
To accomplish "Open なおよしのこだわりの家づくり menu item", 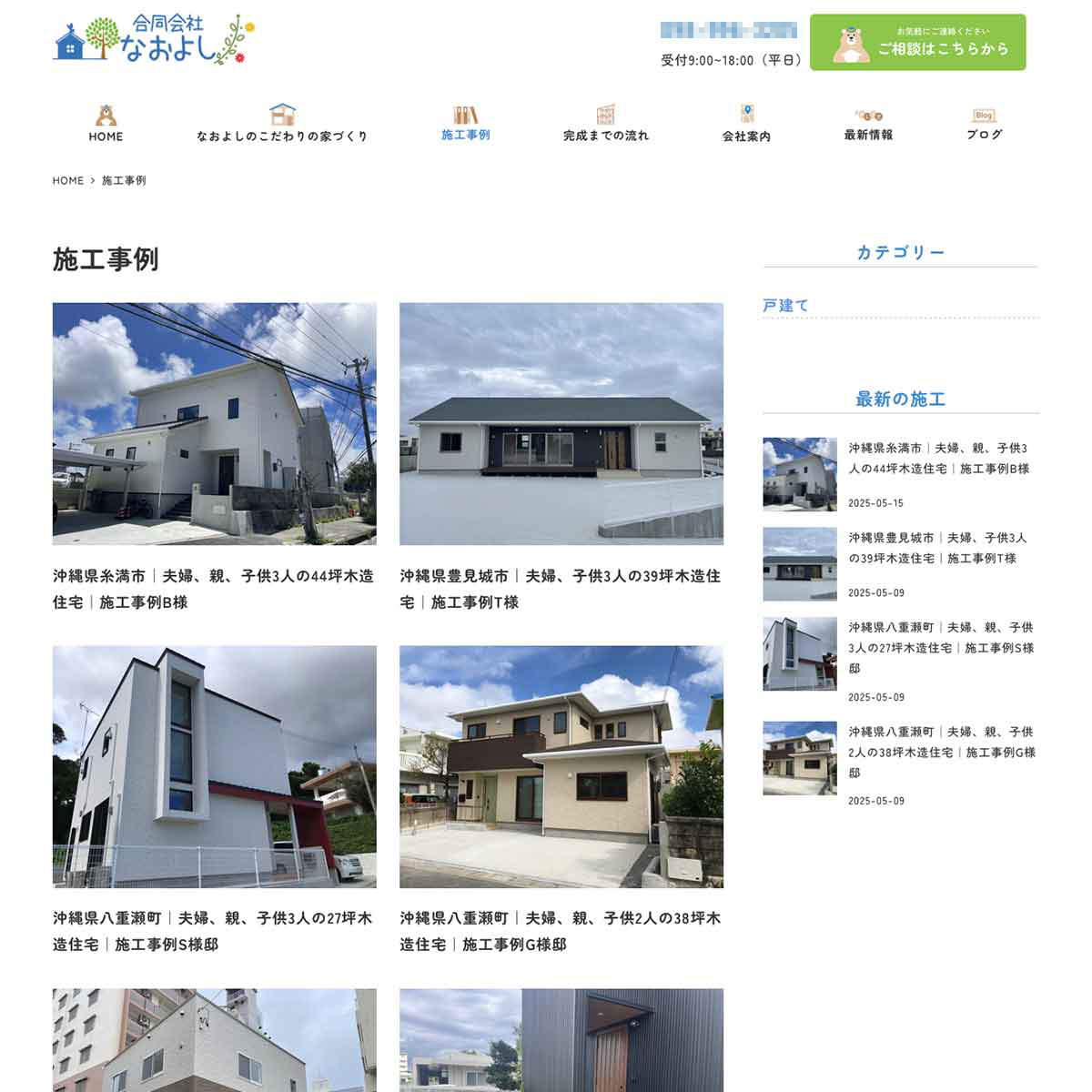I will point(282,124).
